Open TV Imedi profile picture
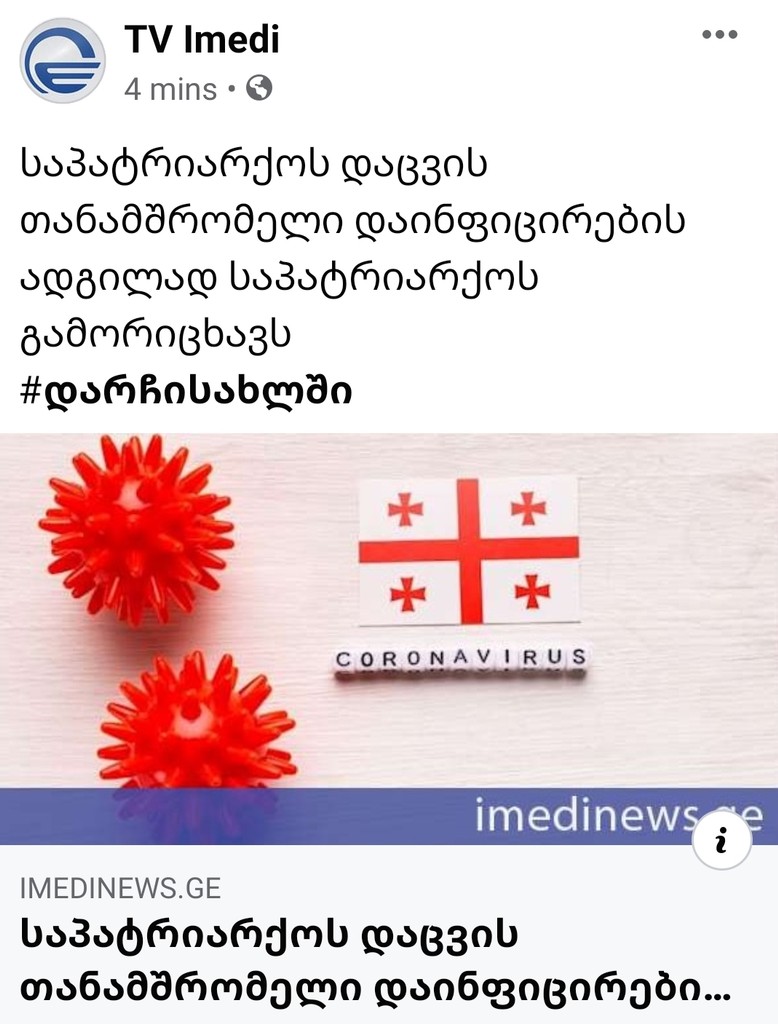 point(62,61)
